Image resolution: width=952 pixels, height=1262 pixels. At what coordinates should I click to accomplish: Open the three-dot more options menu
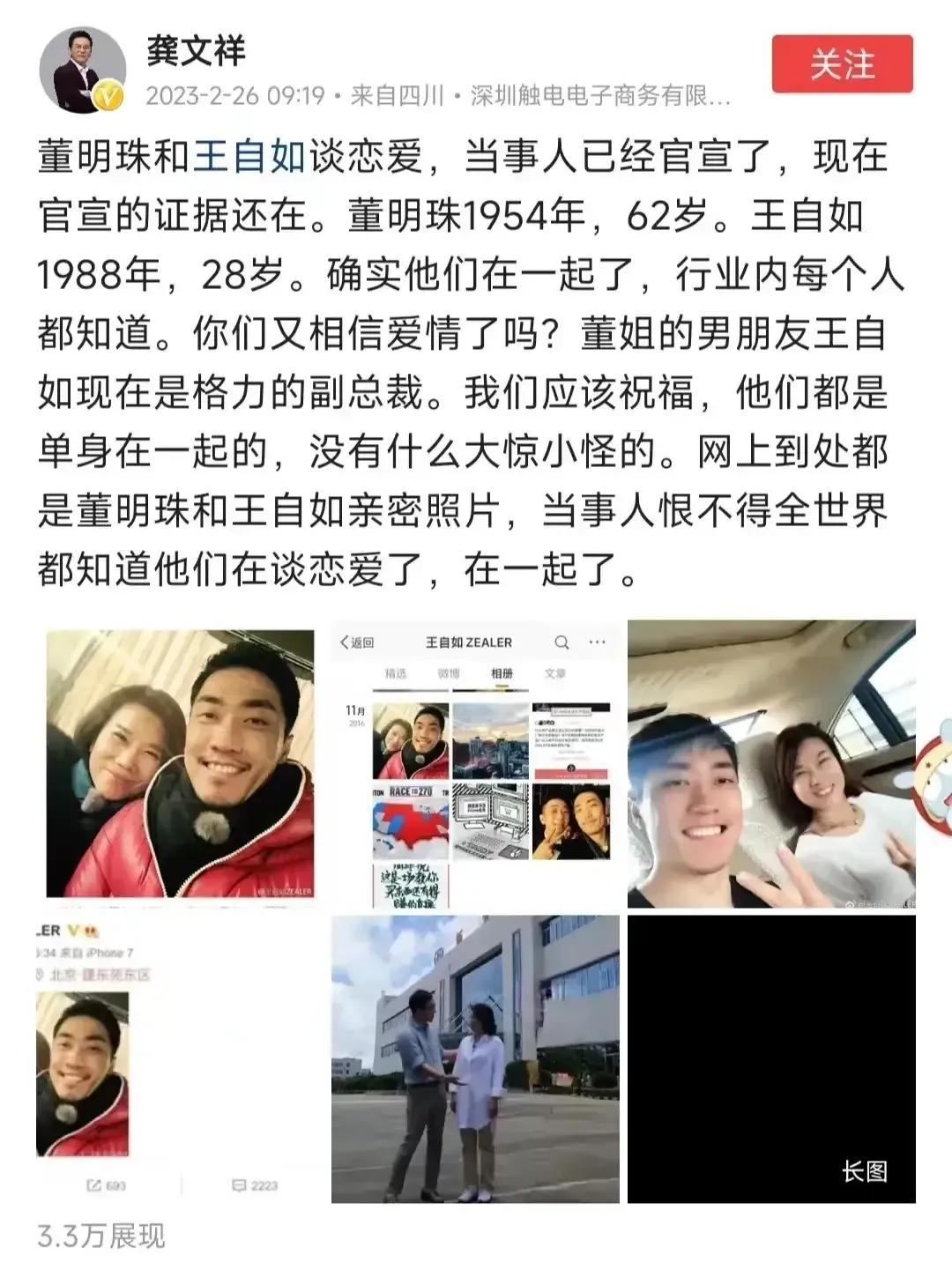pos(595,642)
